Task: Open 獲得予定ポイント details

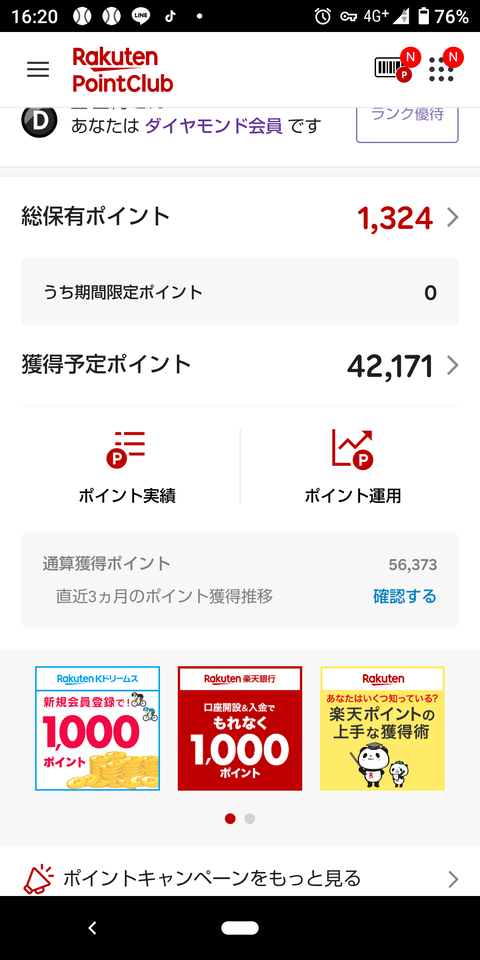Action: point(240,366)
